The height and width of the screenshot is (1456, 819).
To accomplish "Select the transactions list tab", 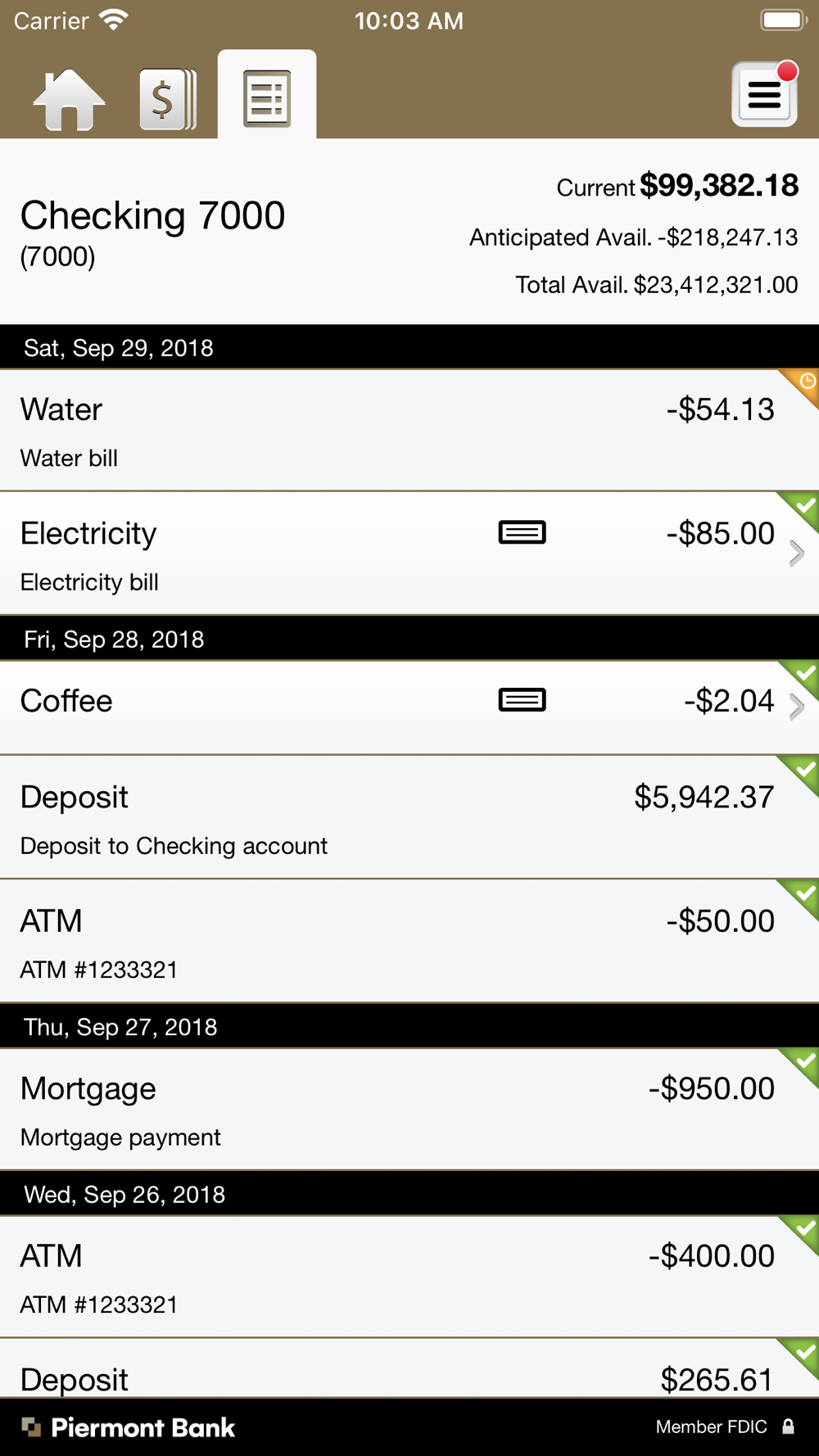I will point(267,96).
